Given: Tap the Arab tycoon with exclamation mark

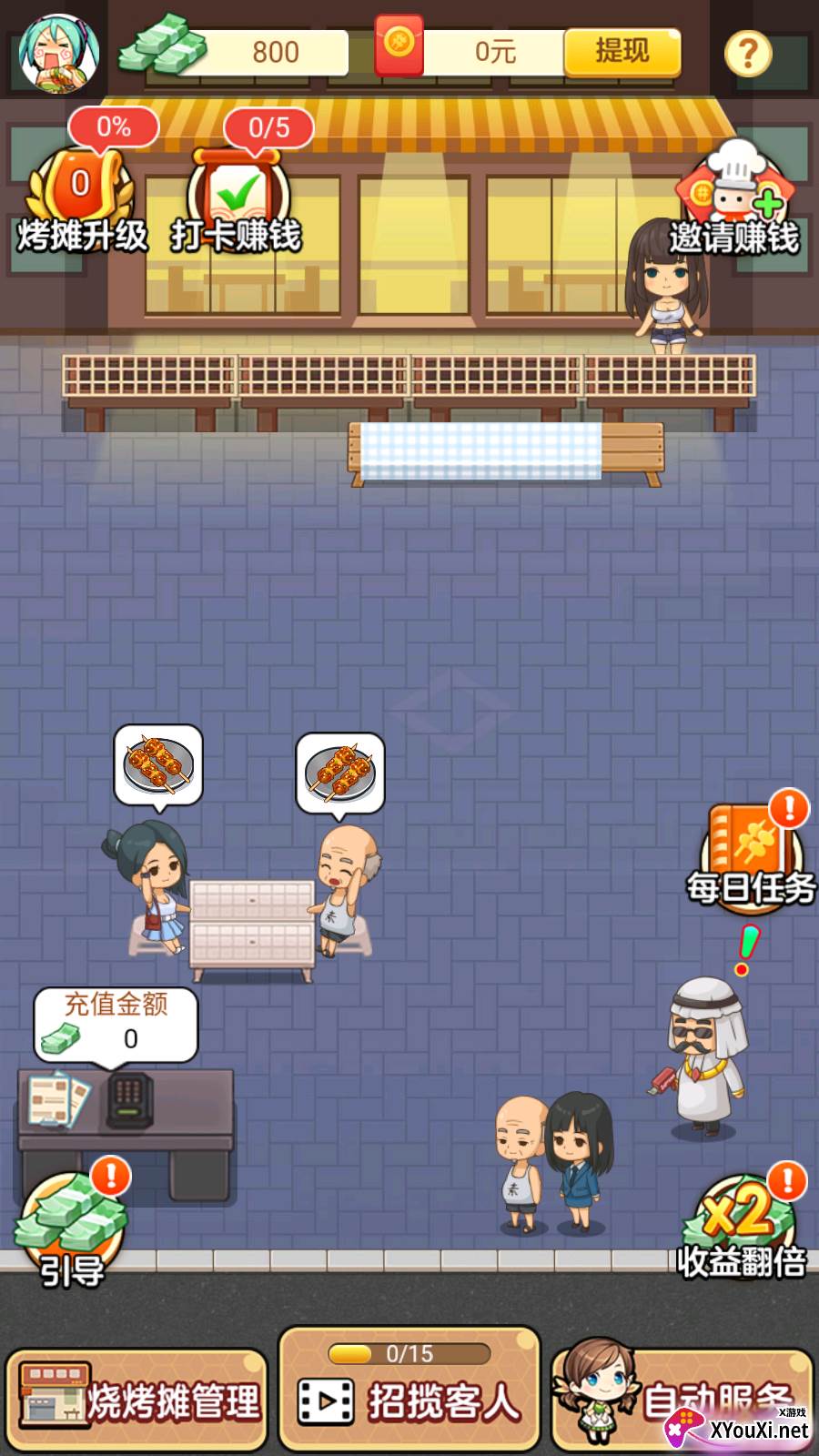Looking at the screenshot, I should [706, 1057].
